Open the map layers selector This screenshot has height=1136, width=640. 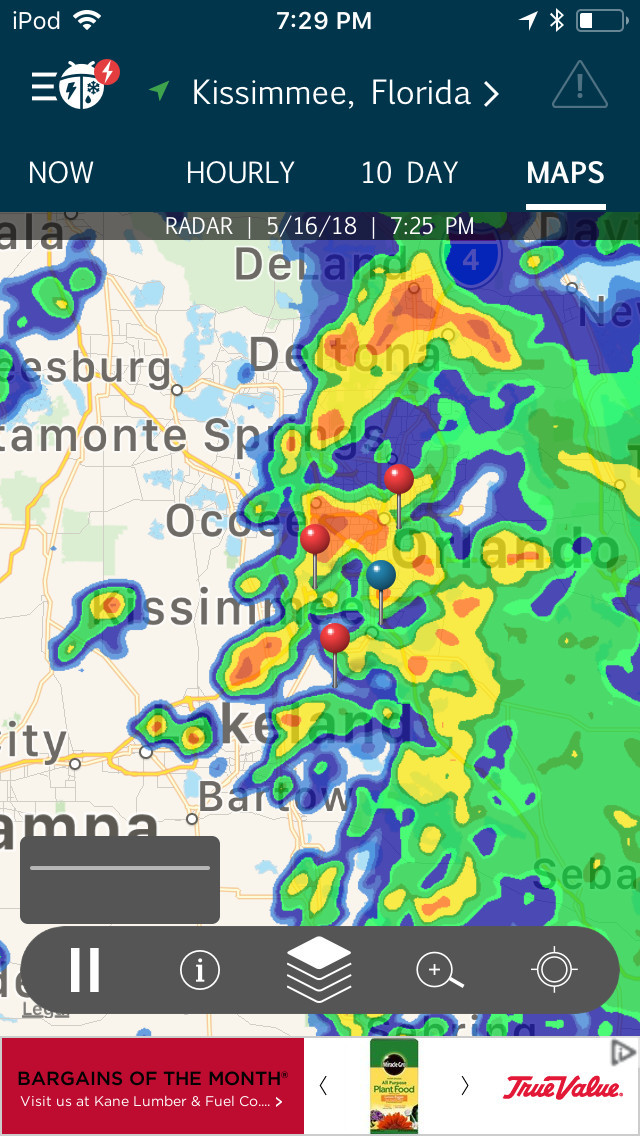coord(319,969)
